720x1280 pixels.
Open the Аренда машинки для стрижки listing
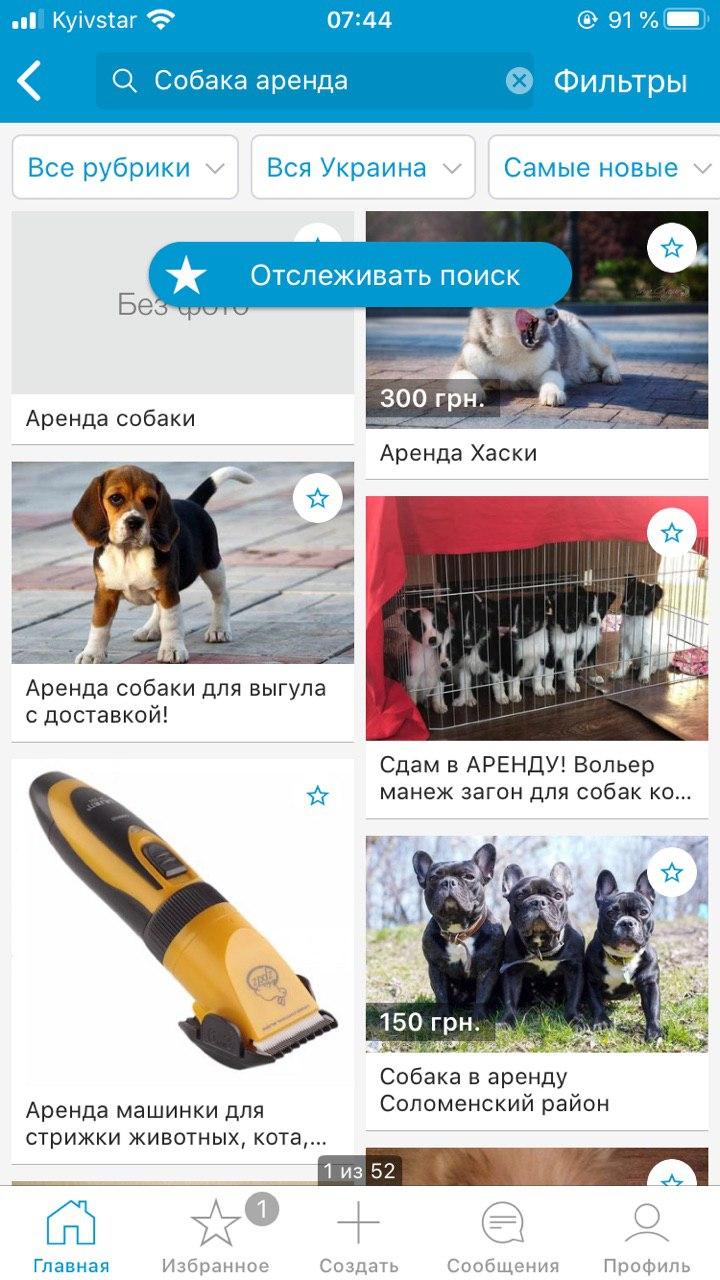[182, 950]
